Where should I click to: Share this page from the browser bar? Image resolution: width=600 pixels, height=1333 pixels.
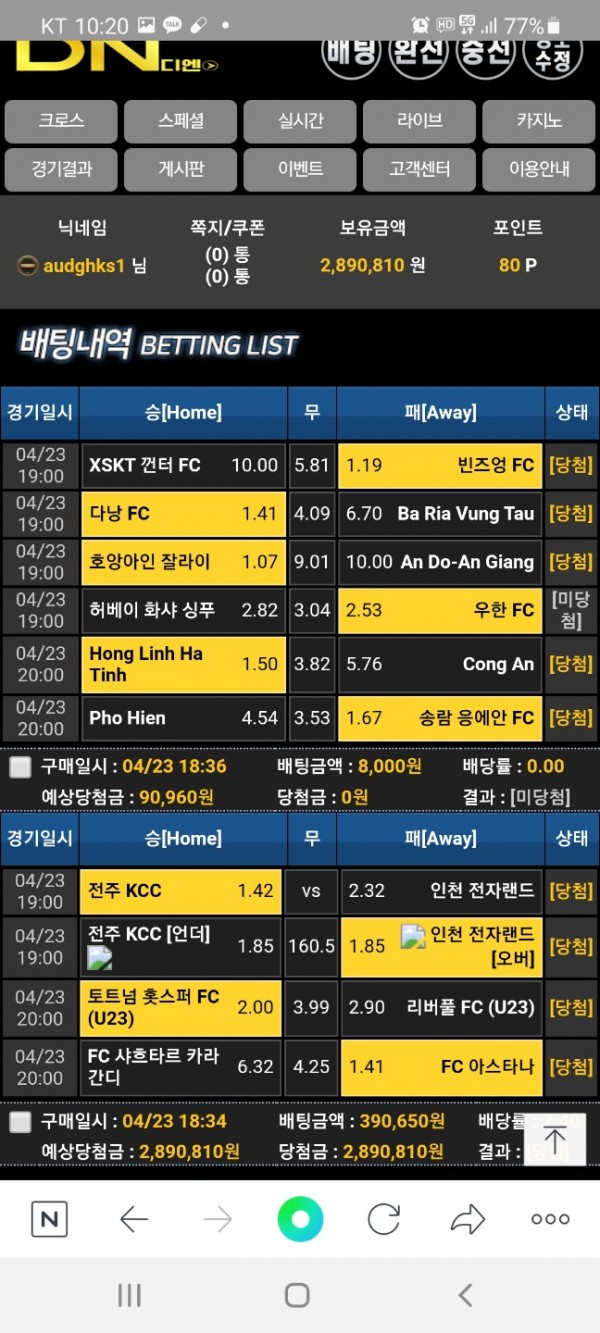point(467,1219)
